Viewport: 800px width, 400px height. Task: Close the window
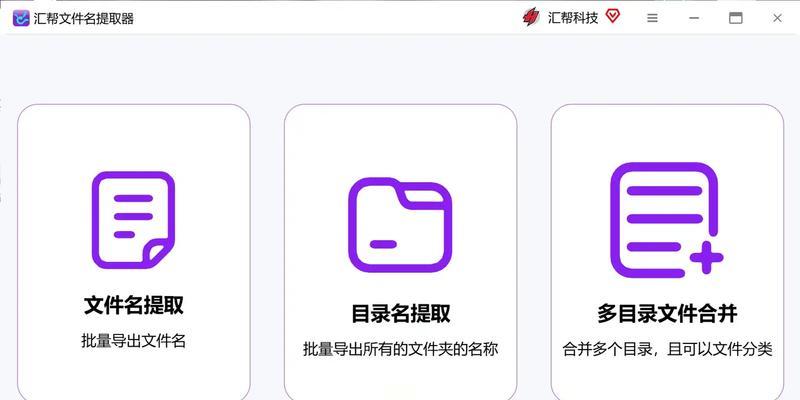point(778,18)
